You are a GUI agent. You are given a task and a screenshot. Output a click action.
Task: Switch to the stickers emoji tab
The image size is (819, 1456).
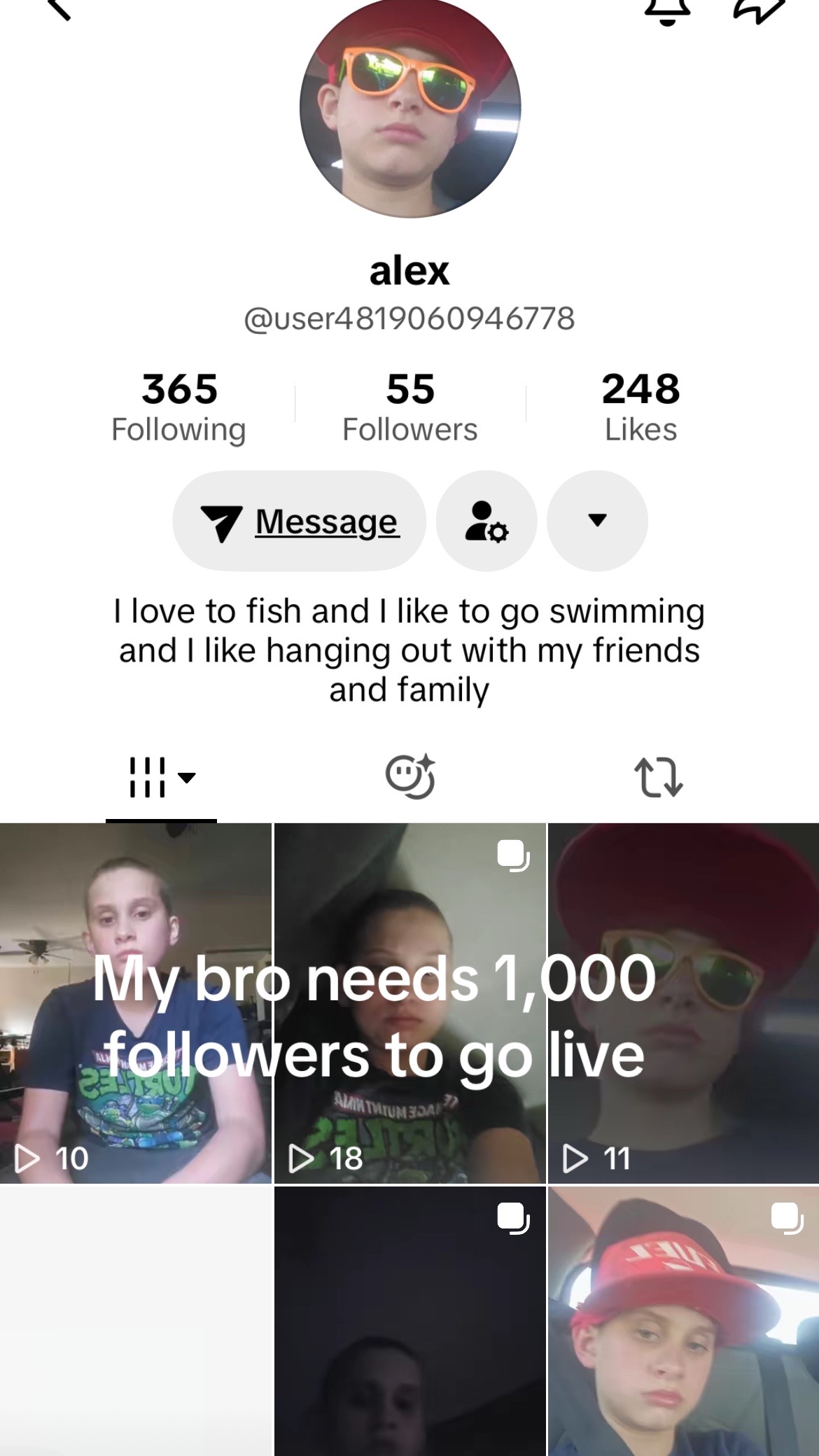(x=410, y=777)
